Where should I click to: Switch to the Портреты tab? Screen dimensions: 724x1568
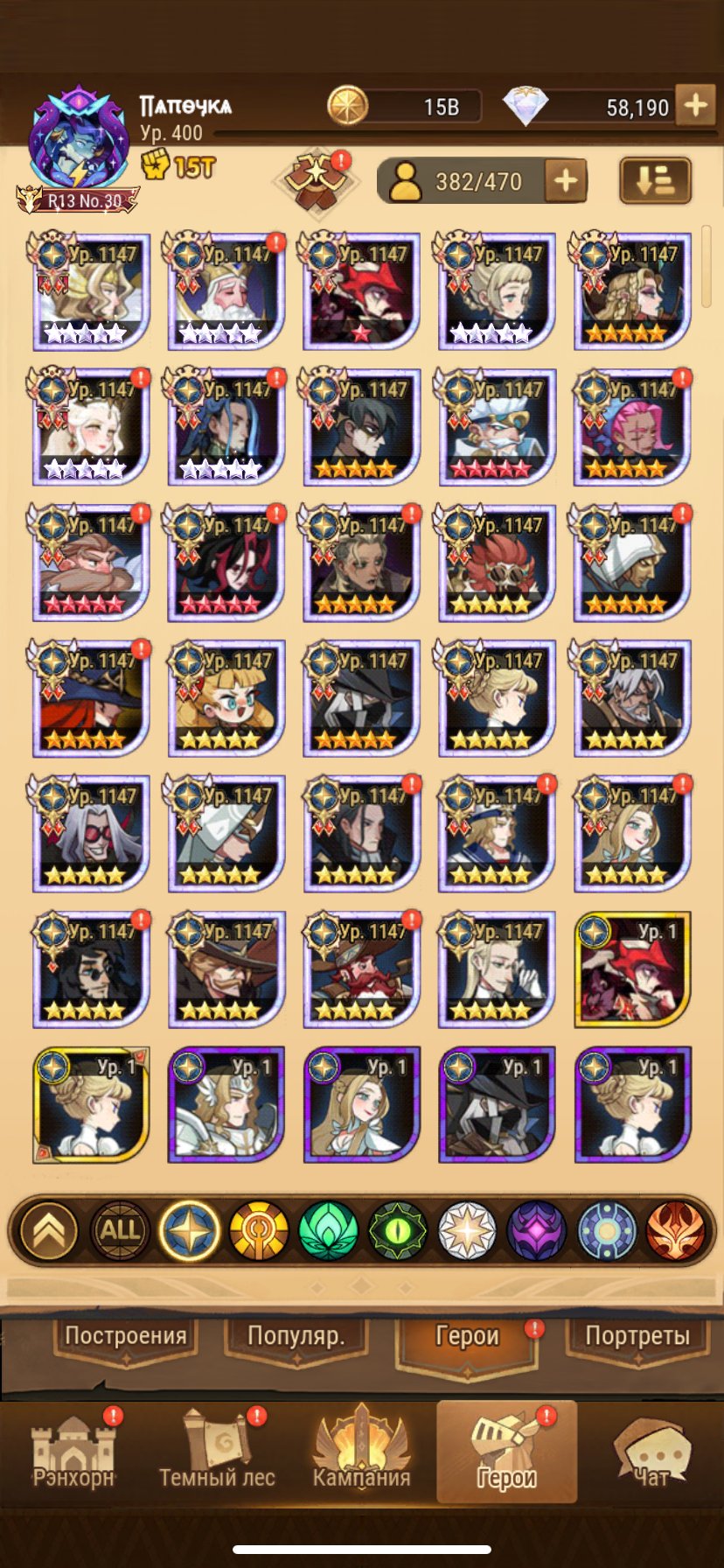637,1336
